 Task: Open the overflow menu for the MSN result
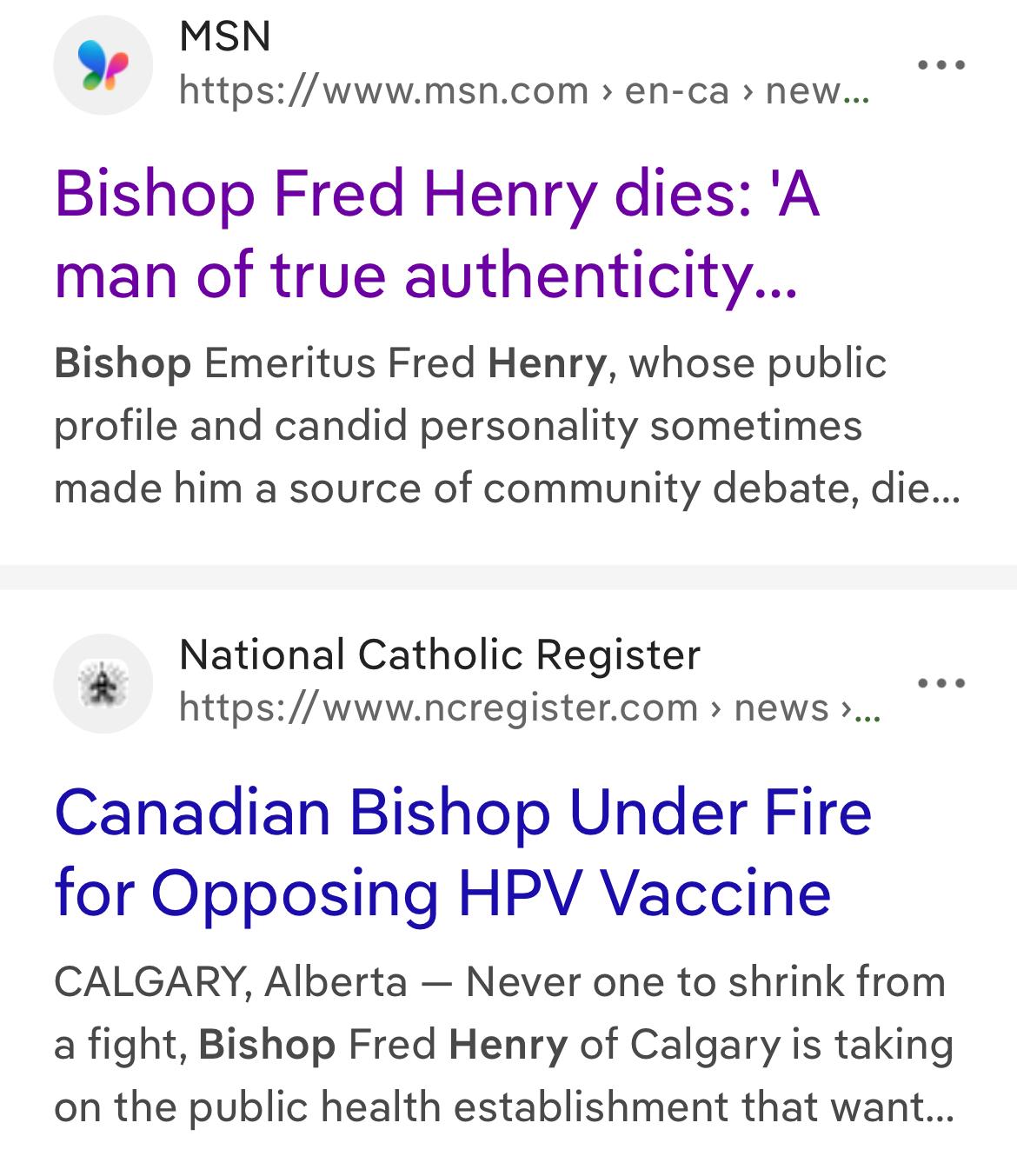tap(941, 65)
